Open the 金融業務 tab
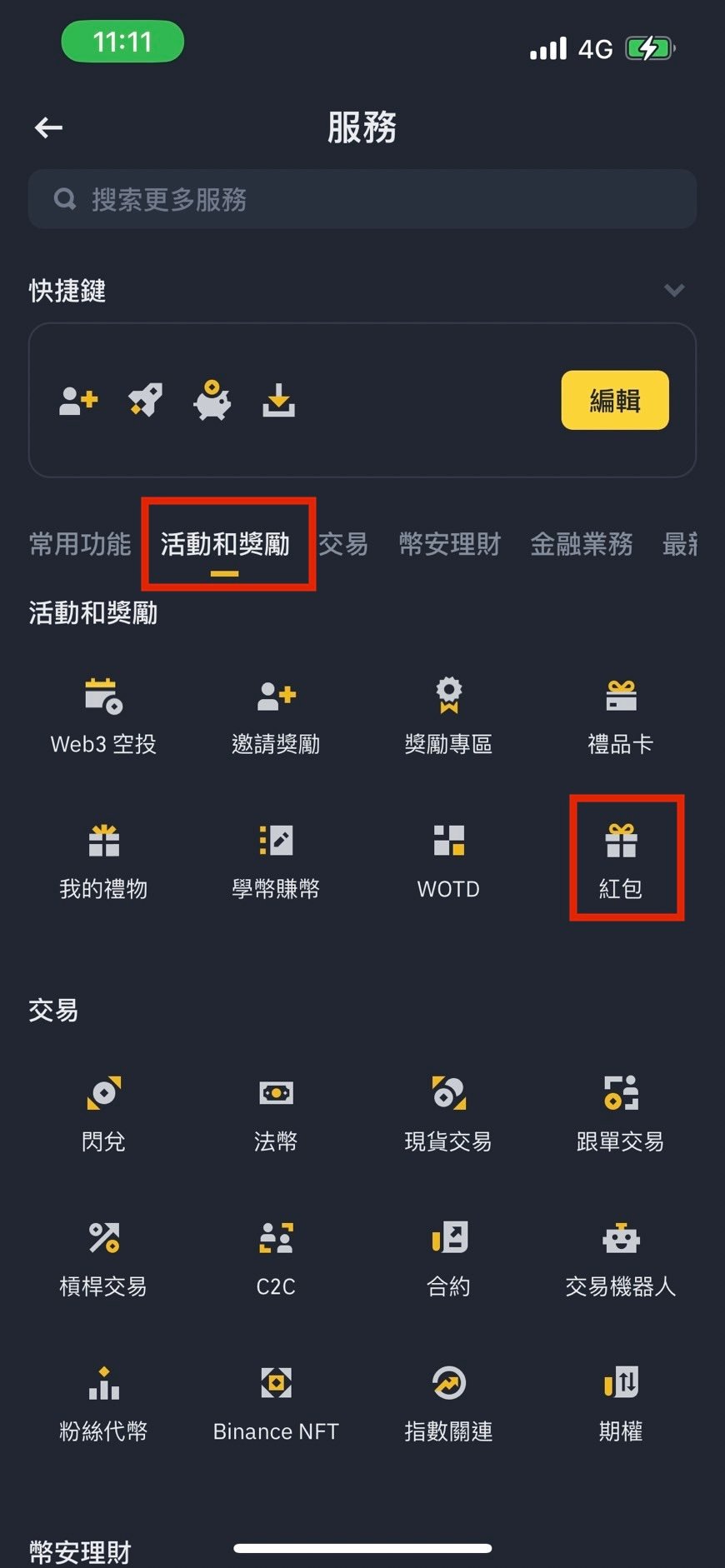The height and width of the screenshot is (1568, 725). click(x=581, y=544)
